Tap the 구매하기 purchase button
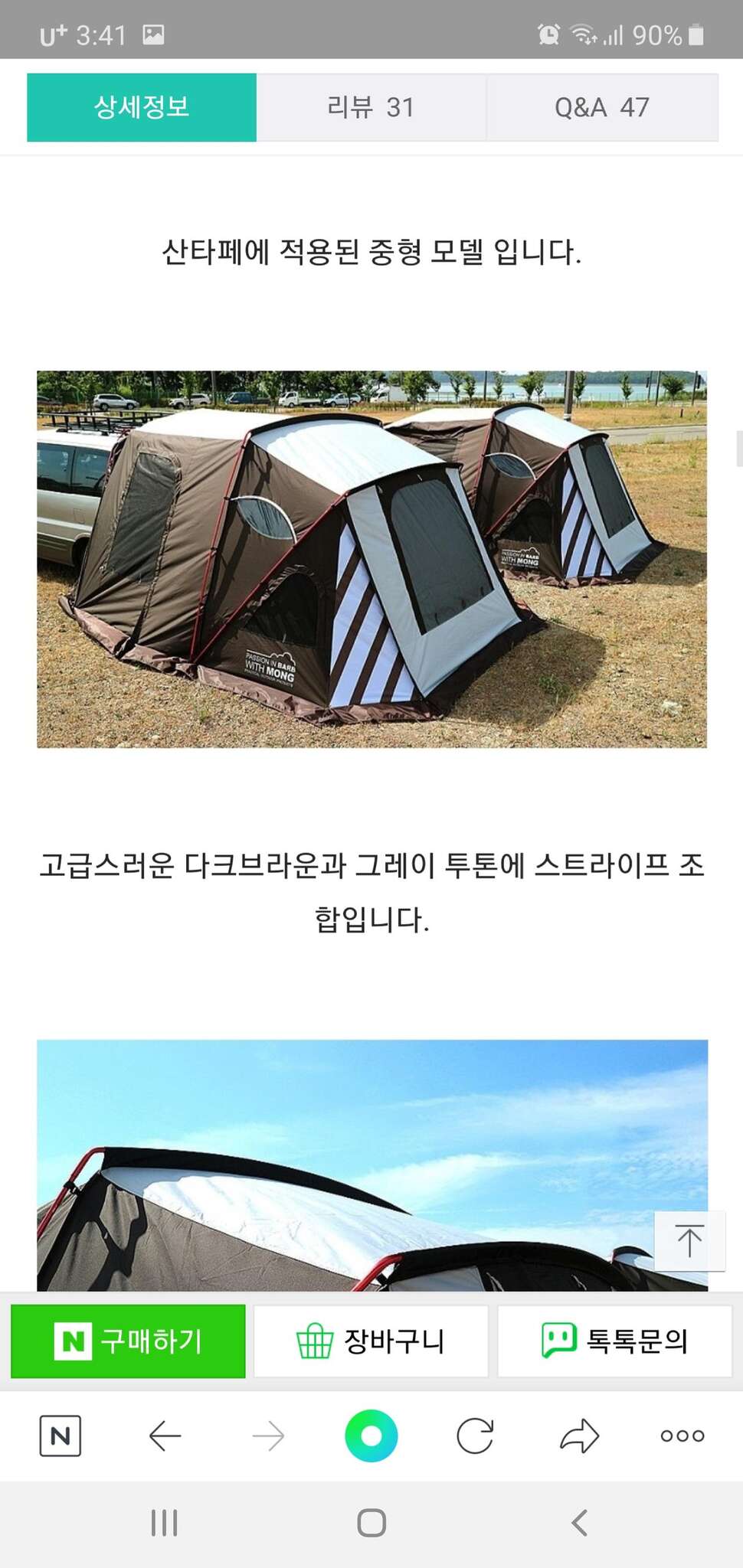 [x=128, y=1341]
